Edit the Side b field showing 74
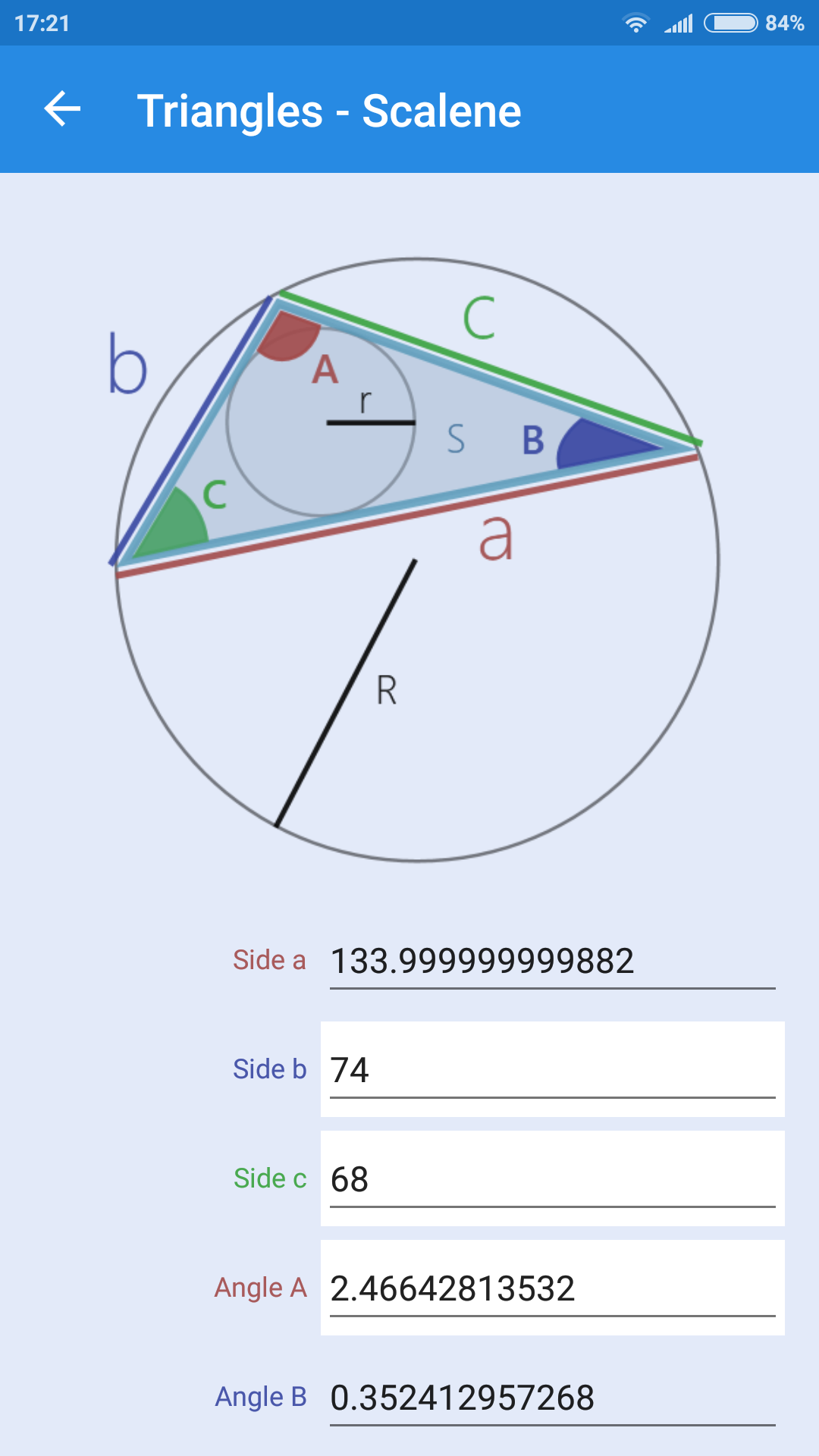The image size is (819, 1456). [x=552, y=1069]
